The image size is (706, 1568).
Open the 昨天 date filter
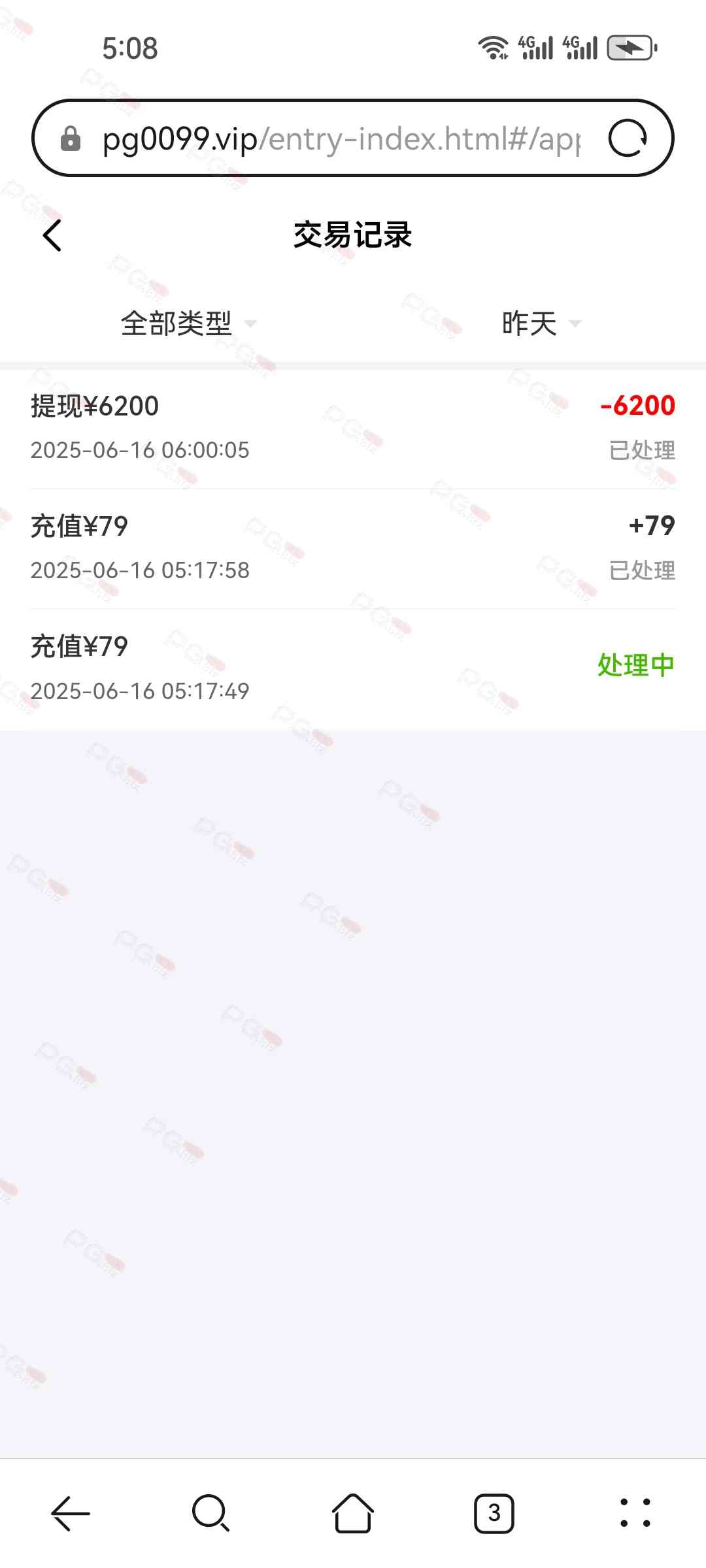pyautogui.click(x=540, y=323)
